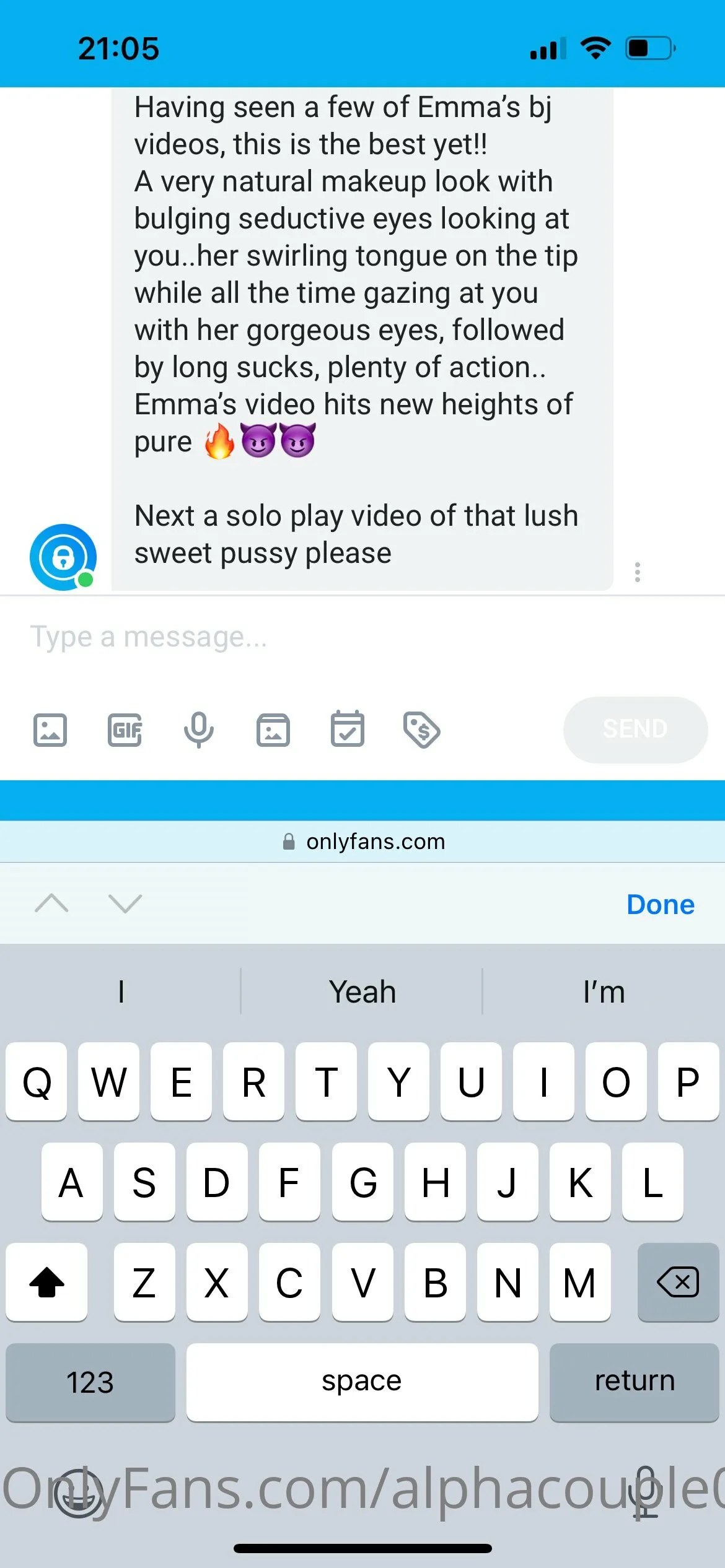Jump to the next field using down chevron
The image size is (725, 1568).
coord(125,904)
